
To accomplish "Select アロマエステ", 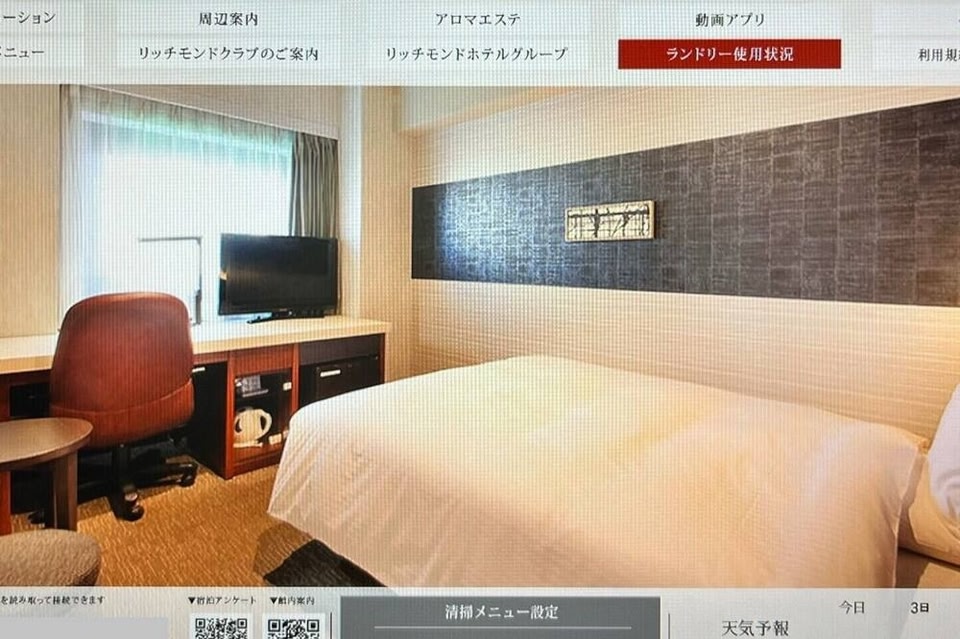I will click(477, 19).
